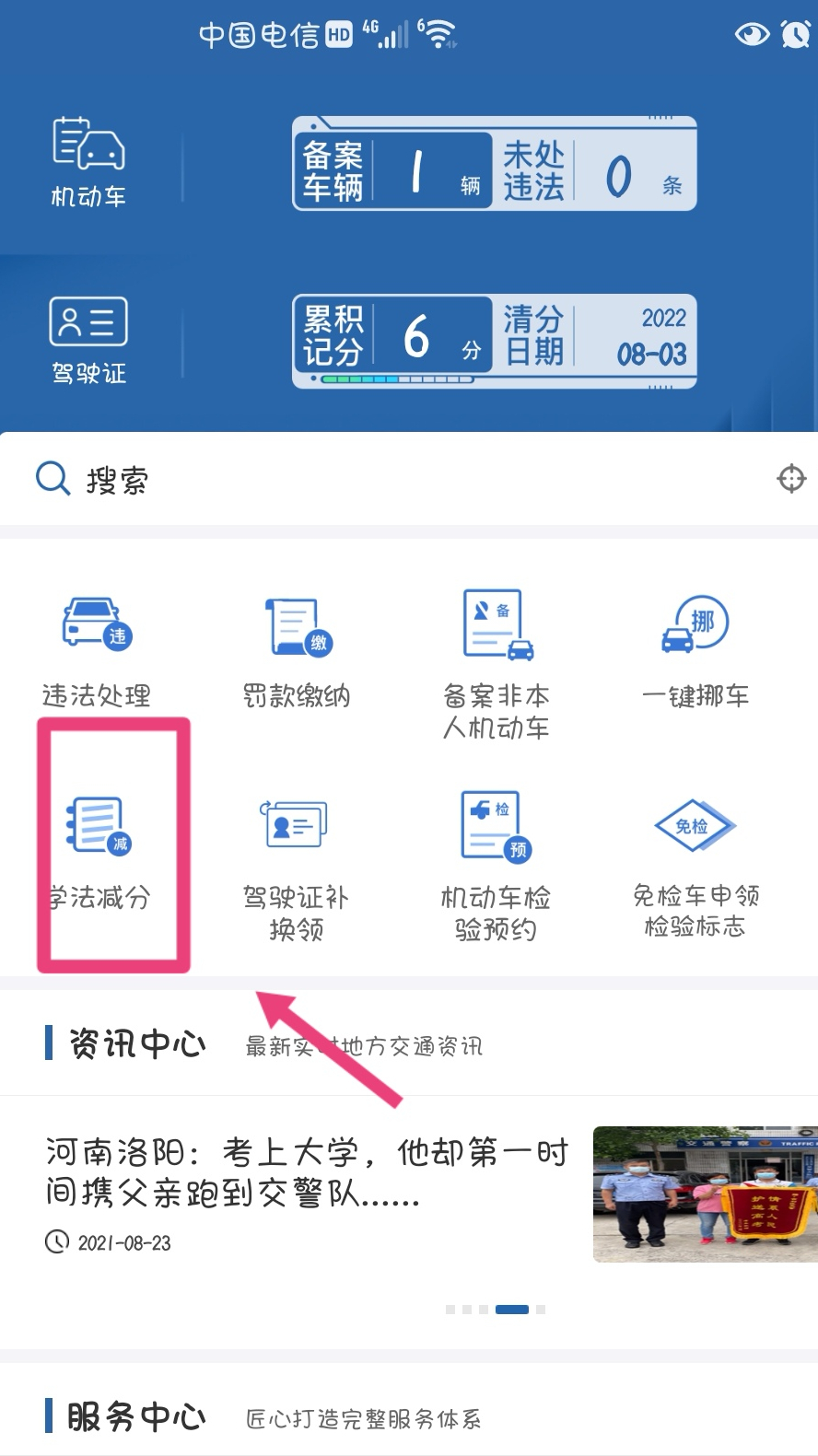This screenshot has width=818, height=1456.
Task: View 备案车辆 and 未处违法 card
Action: click(x=495, y=164)
